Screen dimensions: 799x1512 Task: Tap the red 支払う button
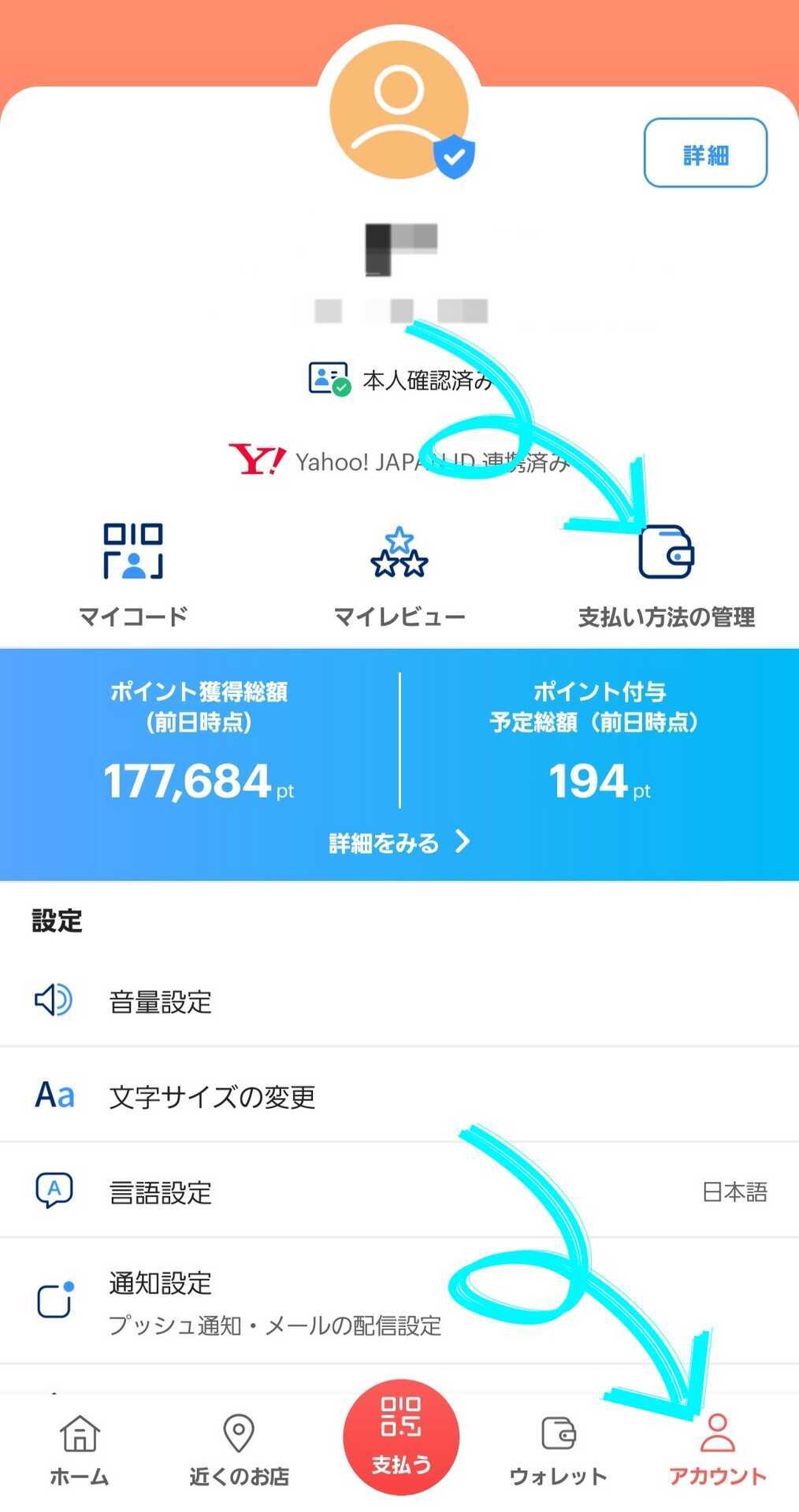point(400,1436)
